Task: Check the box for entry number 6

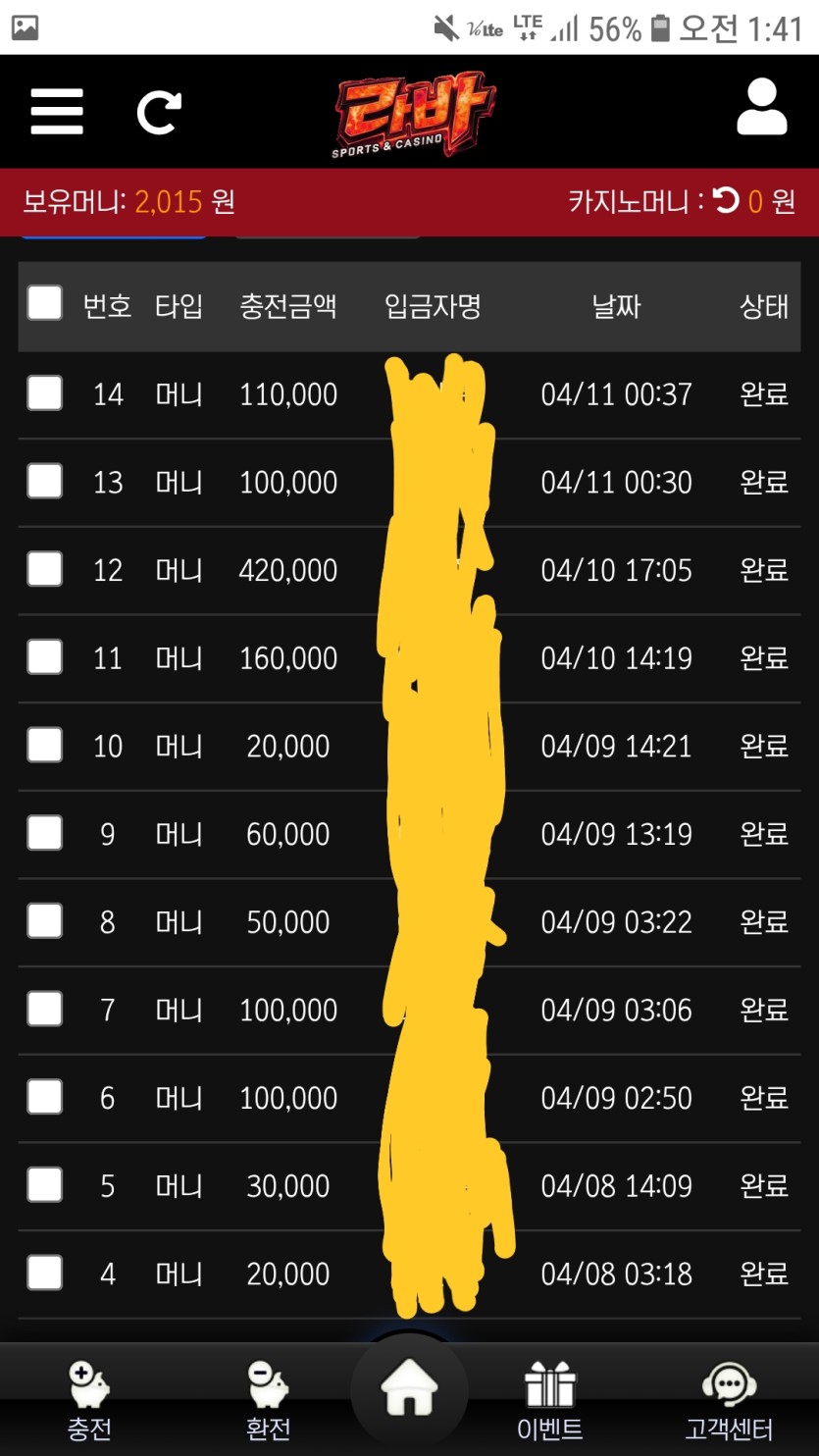Action: 45,1097
